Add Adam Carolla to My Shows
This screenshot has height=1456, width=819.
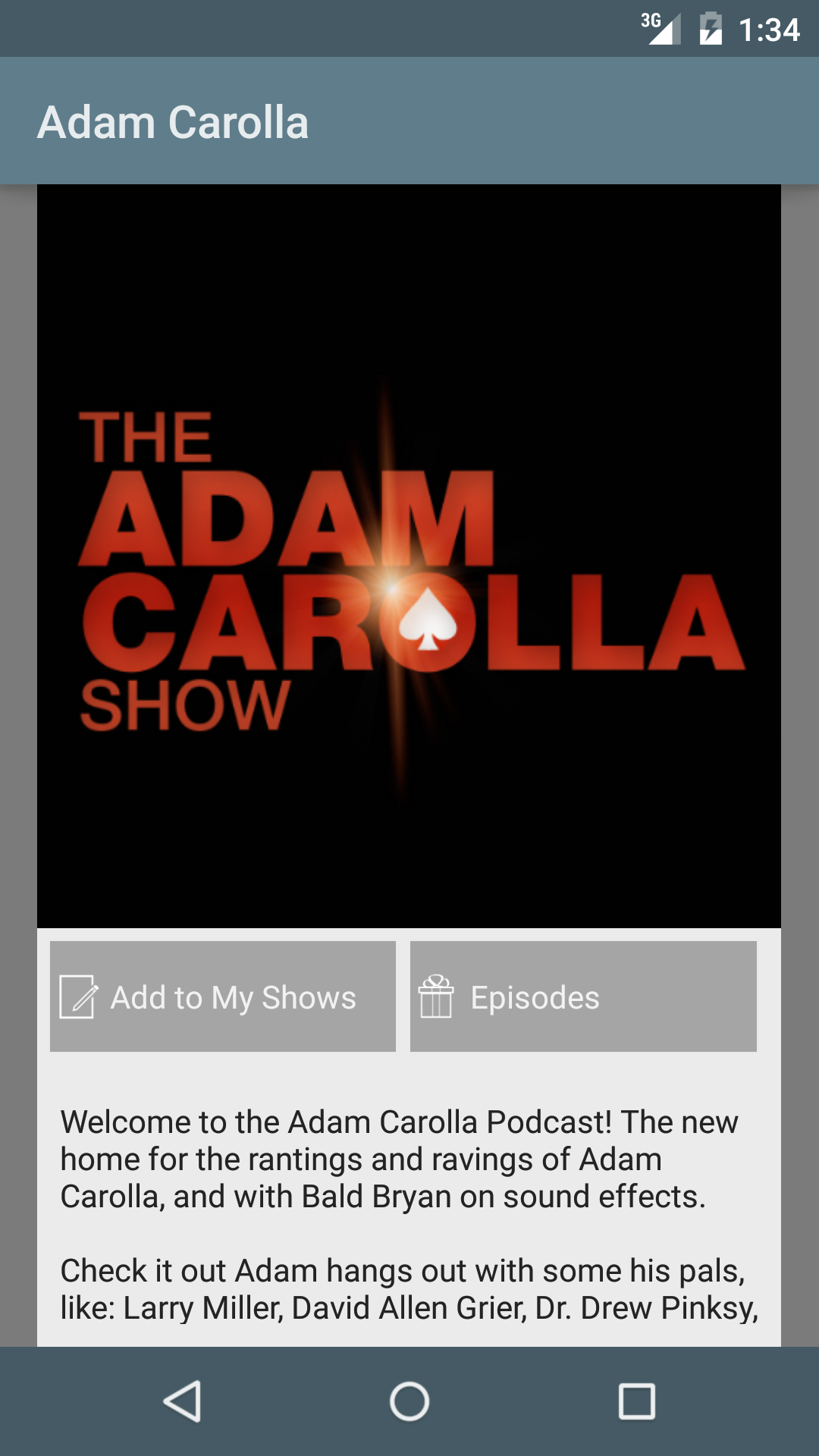pos(222,996)
